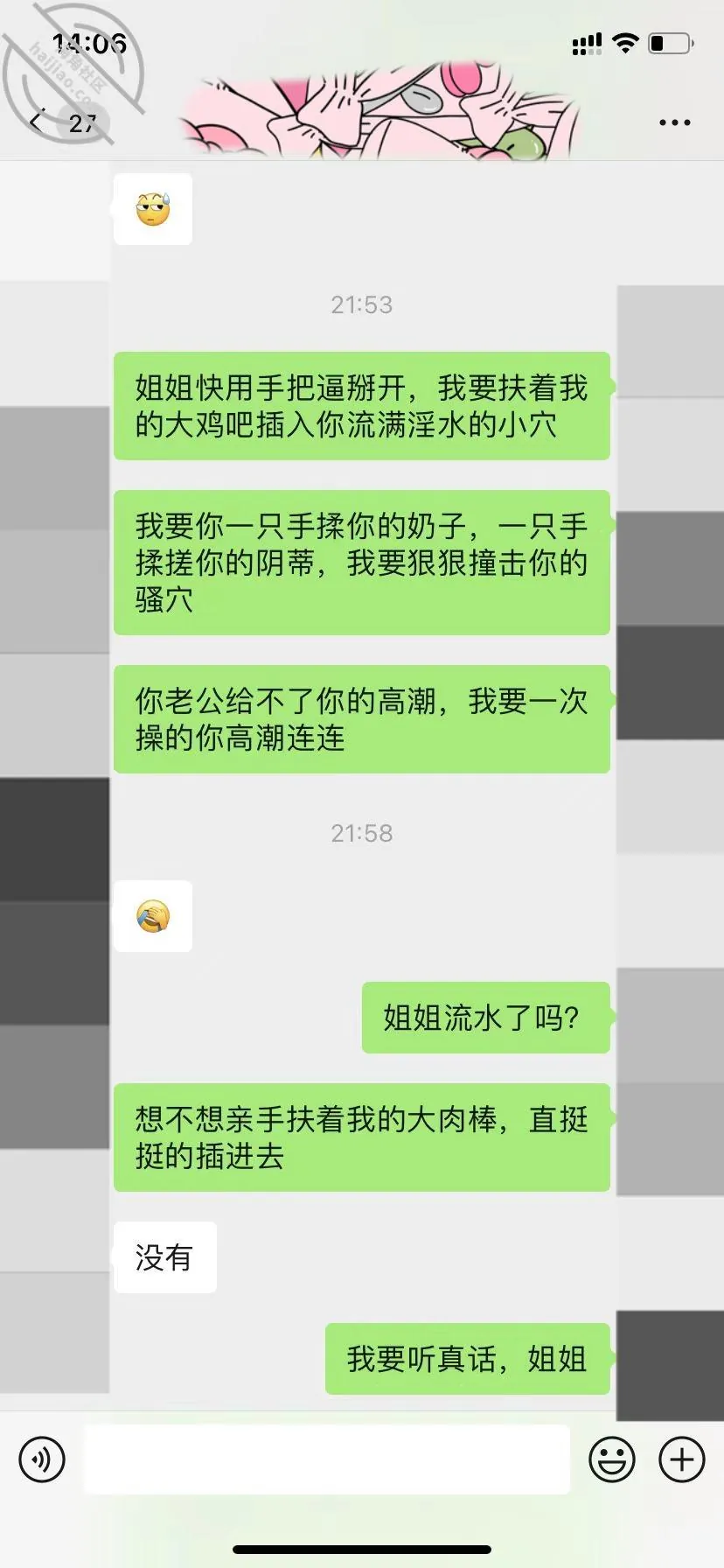Switch to voice message input

coord(42,1459)
